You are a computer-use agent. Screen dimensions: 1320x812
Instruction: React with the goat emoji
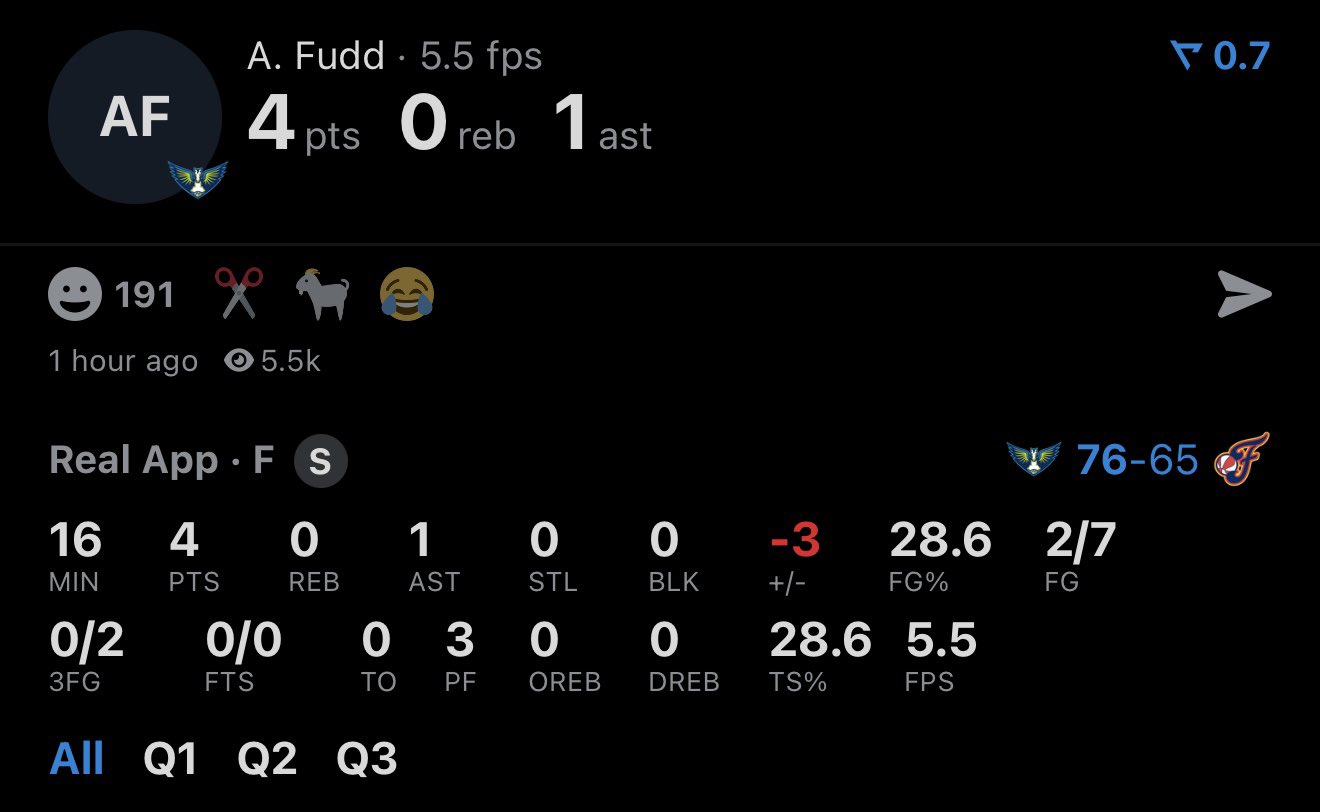click(322, 295)
